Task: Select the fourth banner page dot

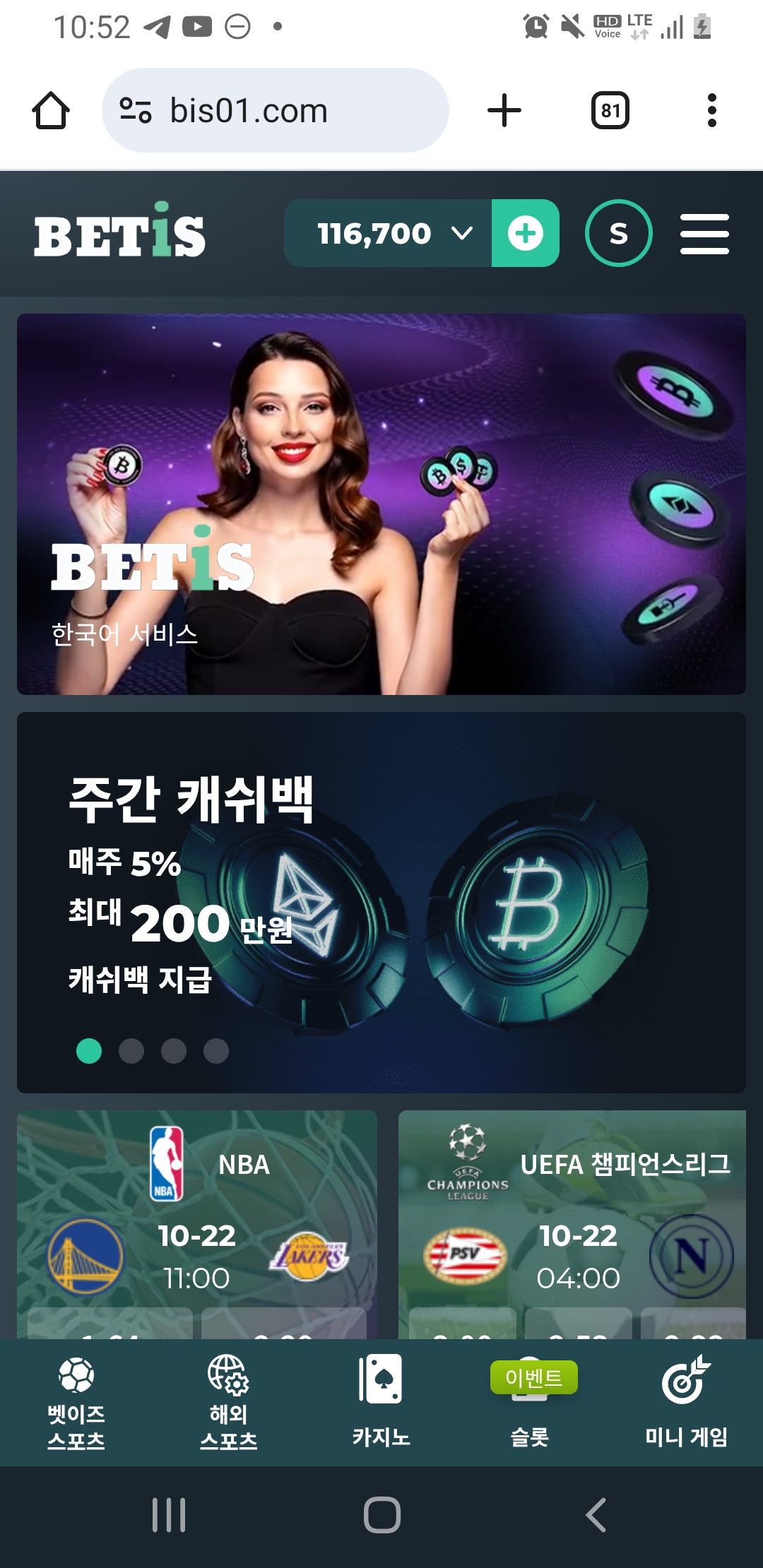Action: pyautogui.click(x=216, y=1051)
